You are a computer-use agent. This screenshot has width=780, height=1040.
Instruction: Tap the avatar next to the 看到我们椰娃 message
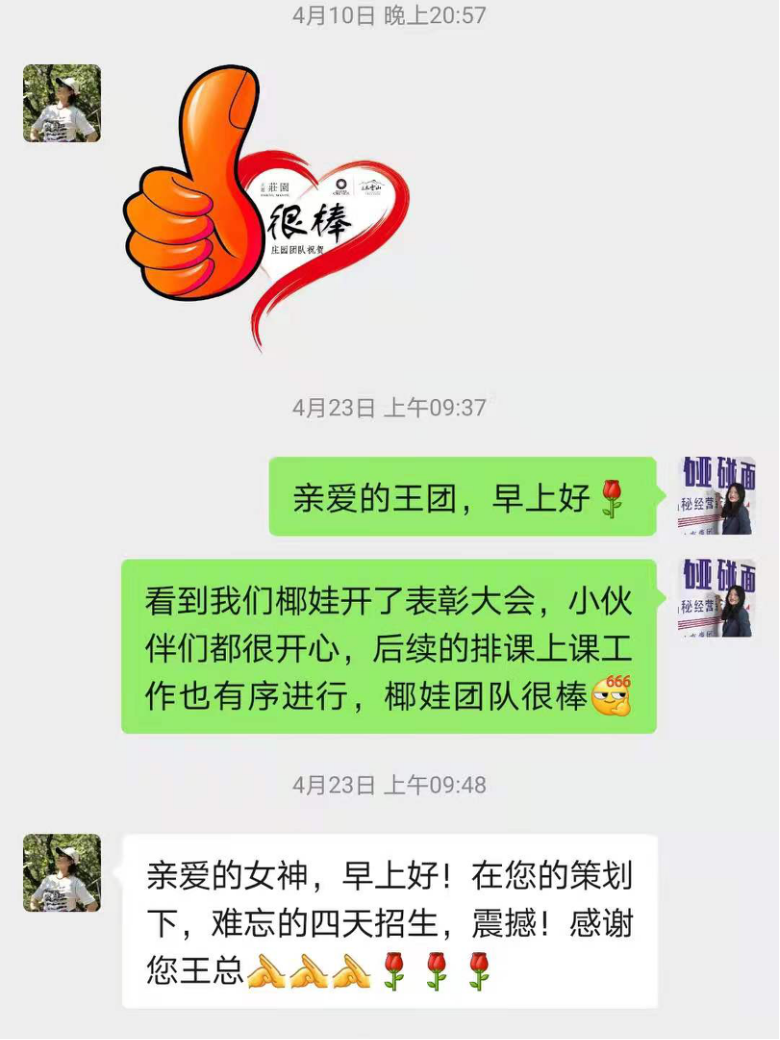(717, 598)
